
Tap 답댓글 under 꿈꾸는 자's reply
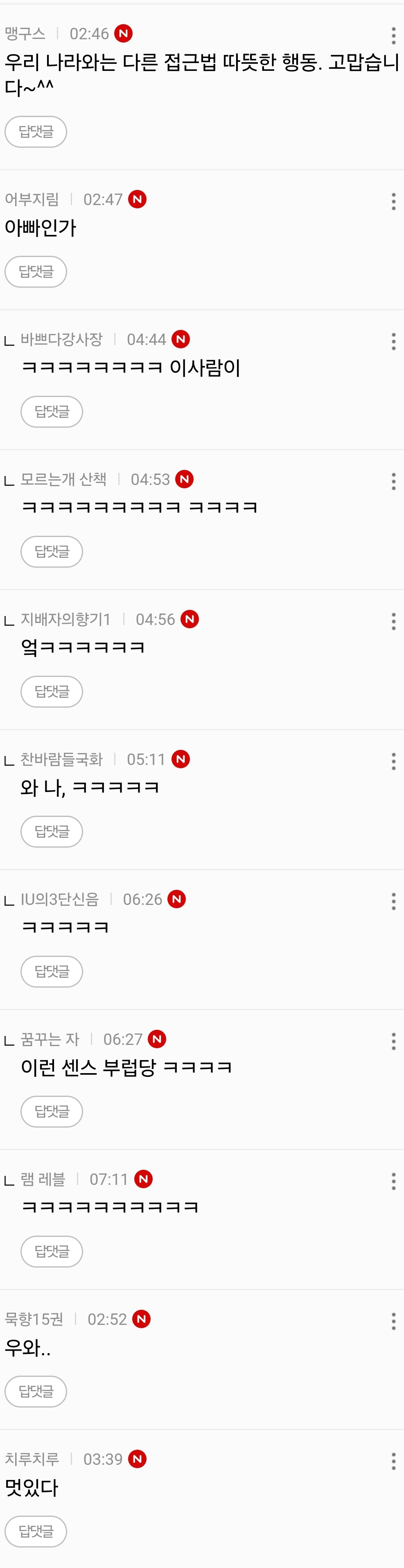(52, 1112)
